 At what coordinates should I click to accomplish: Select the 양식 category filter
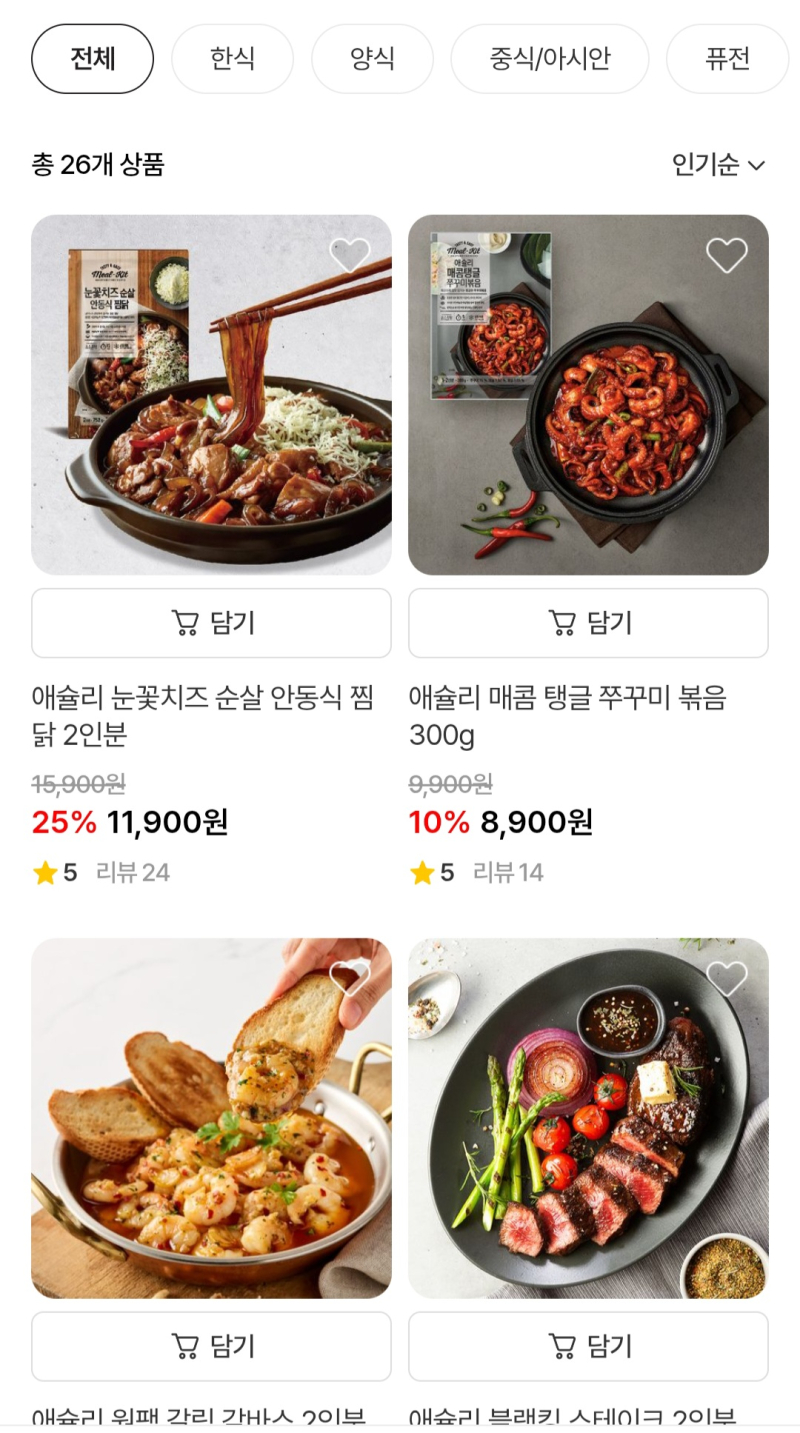click(372, 58)
